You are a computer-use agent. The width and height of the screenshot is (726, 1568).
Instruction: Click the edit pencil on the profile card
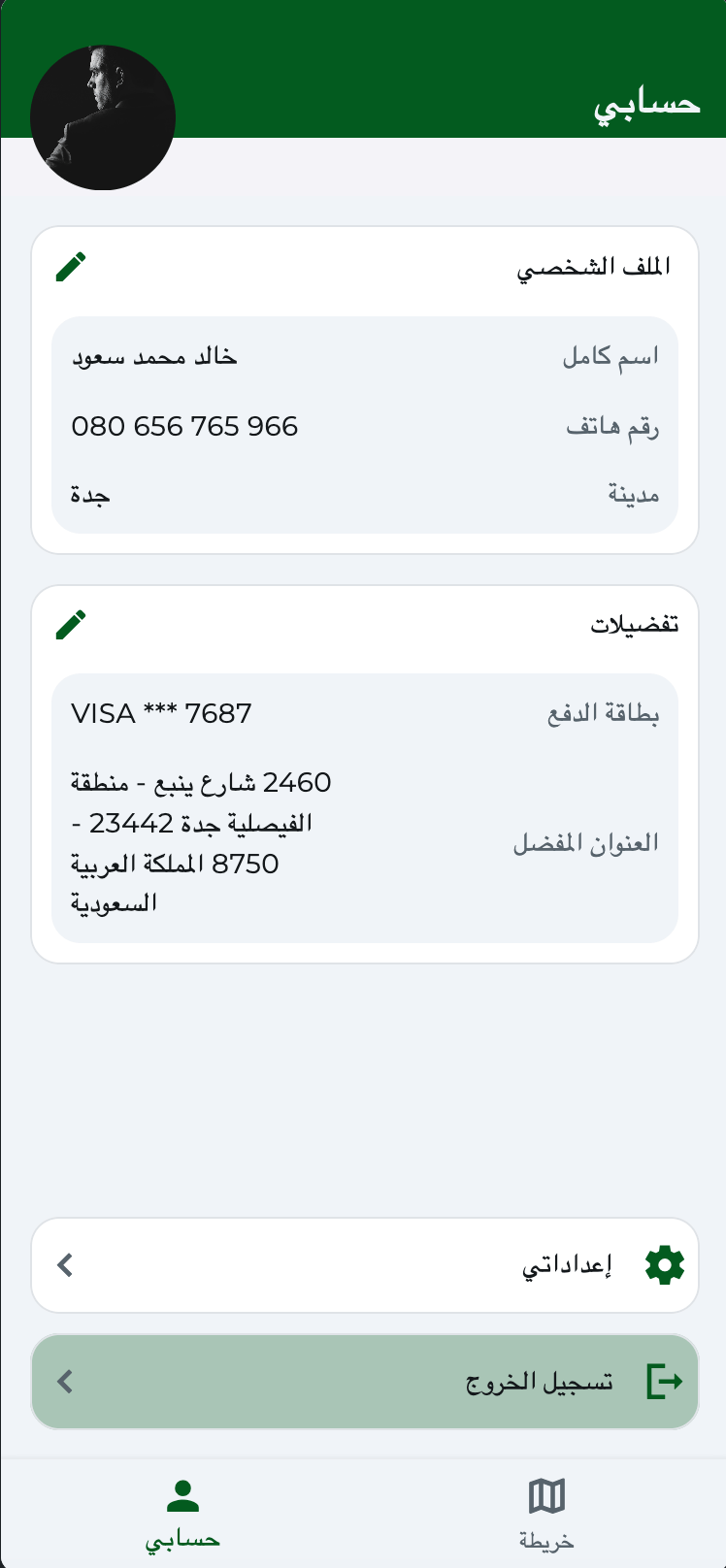70,266
